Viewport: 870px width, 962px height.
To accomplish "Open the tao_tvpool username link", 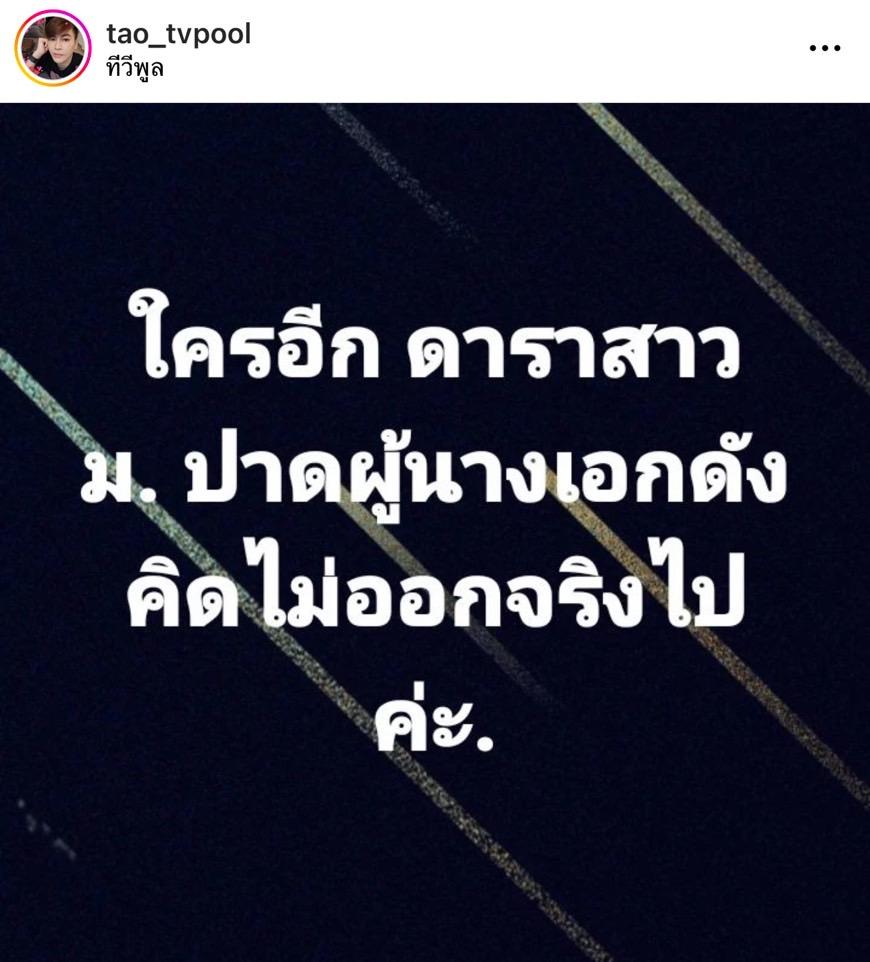I will point(178,34).
